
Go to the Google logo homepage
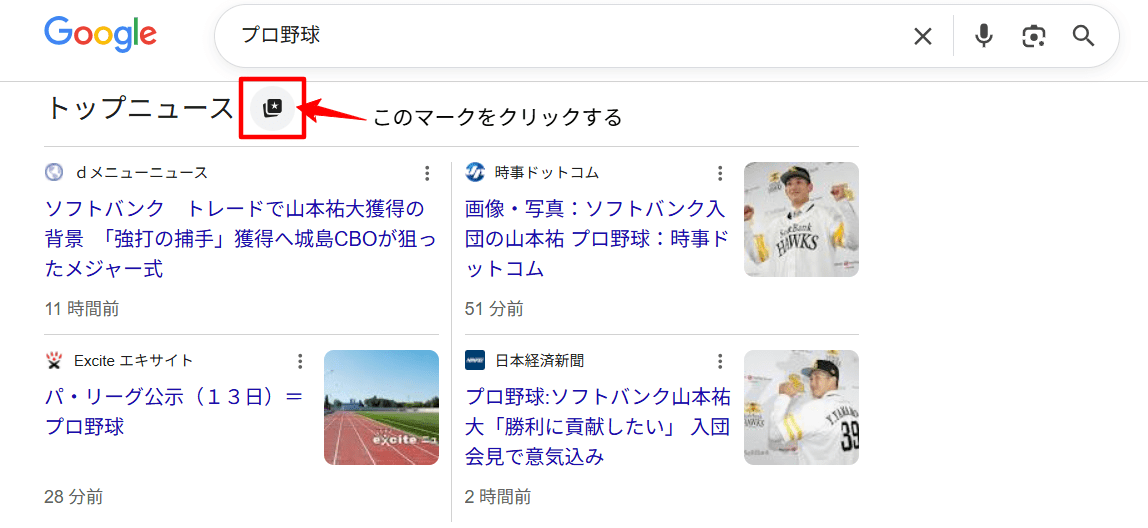pos(100,34)
